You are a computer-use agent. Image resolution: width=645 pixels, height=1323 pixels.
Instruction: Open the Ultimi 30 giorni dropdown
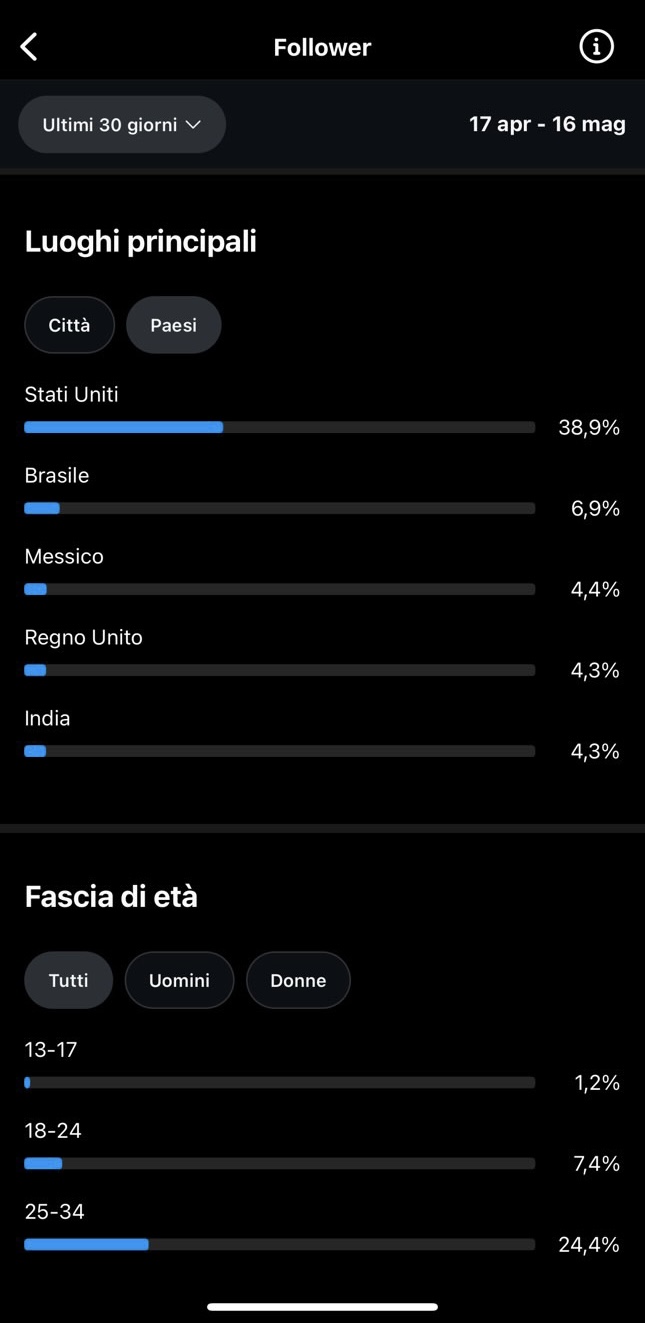122,125
